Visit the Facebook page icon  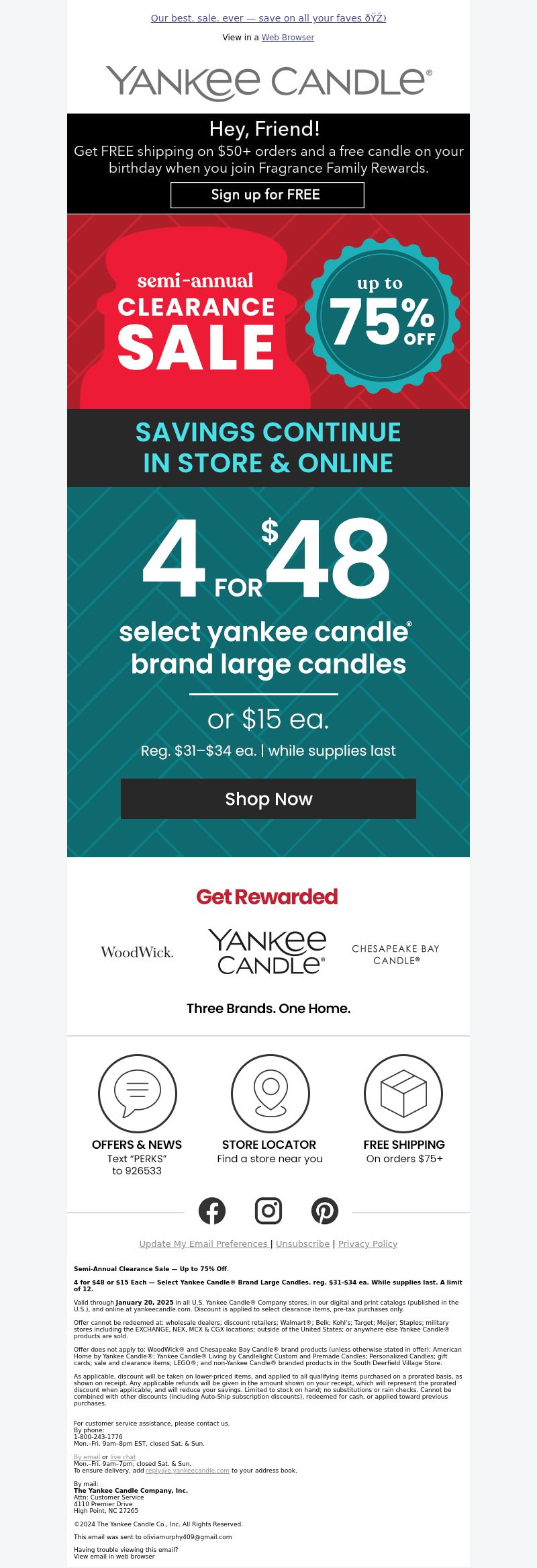212,1211
